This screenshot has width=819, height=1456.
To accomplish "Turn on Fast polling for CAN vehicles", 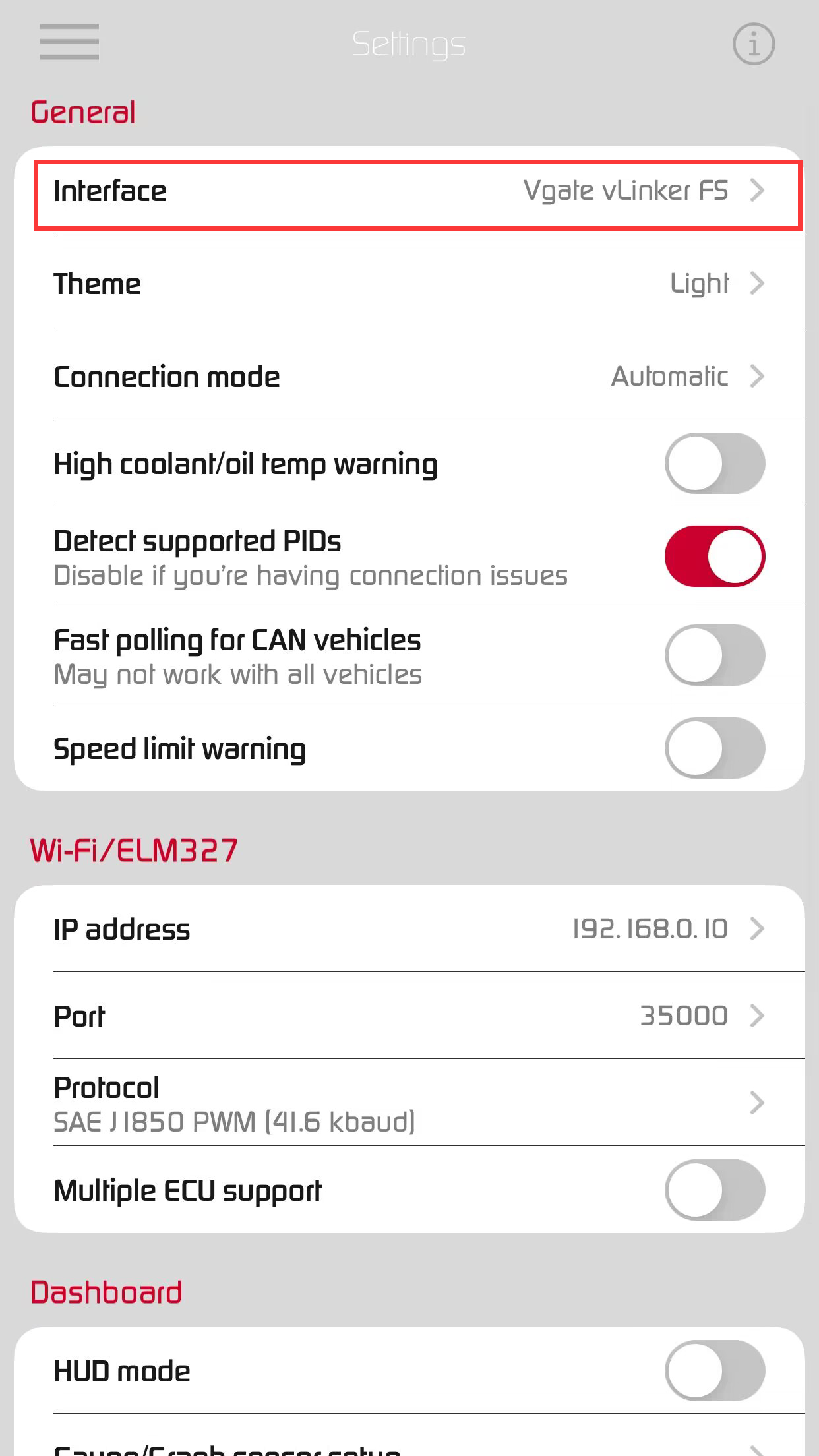I will 714,655.
